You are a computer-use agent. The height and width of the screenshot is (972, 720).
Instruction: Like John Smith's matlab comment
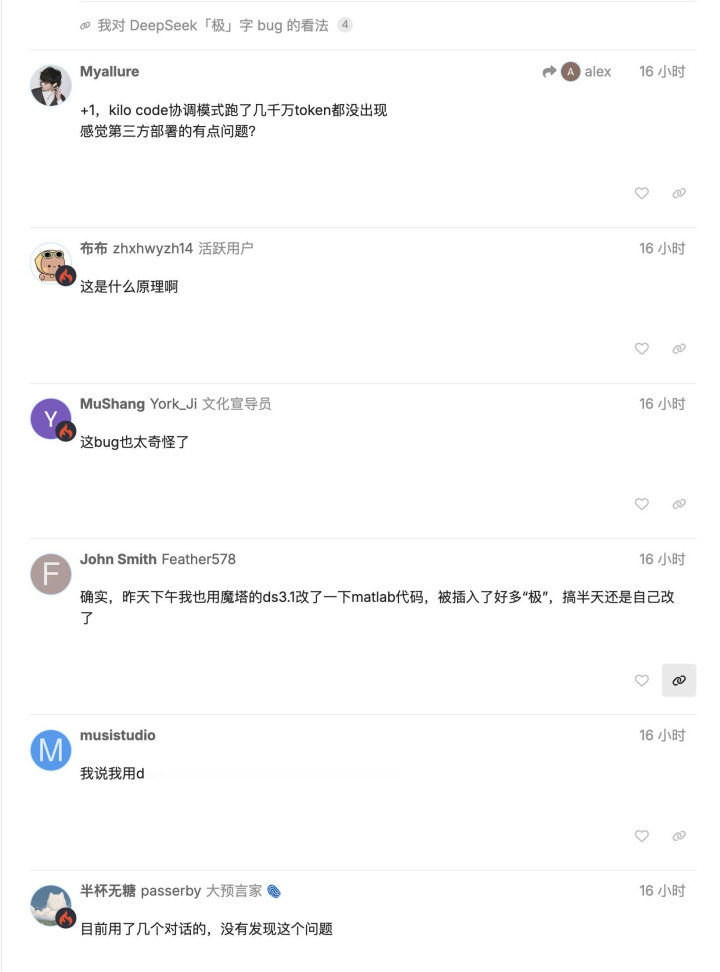click(x=641, y=681)
